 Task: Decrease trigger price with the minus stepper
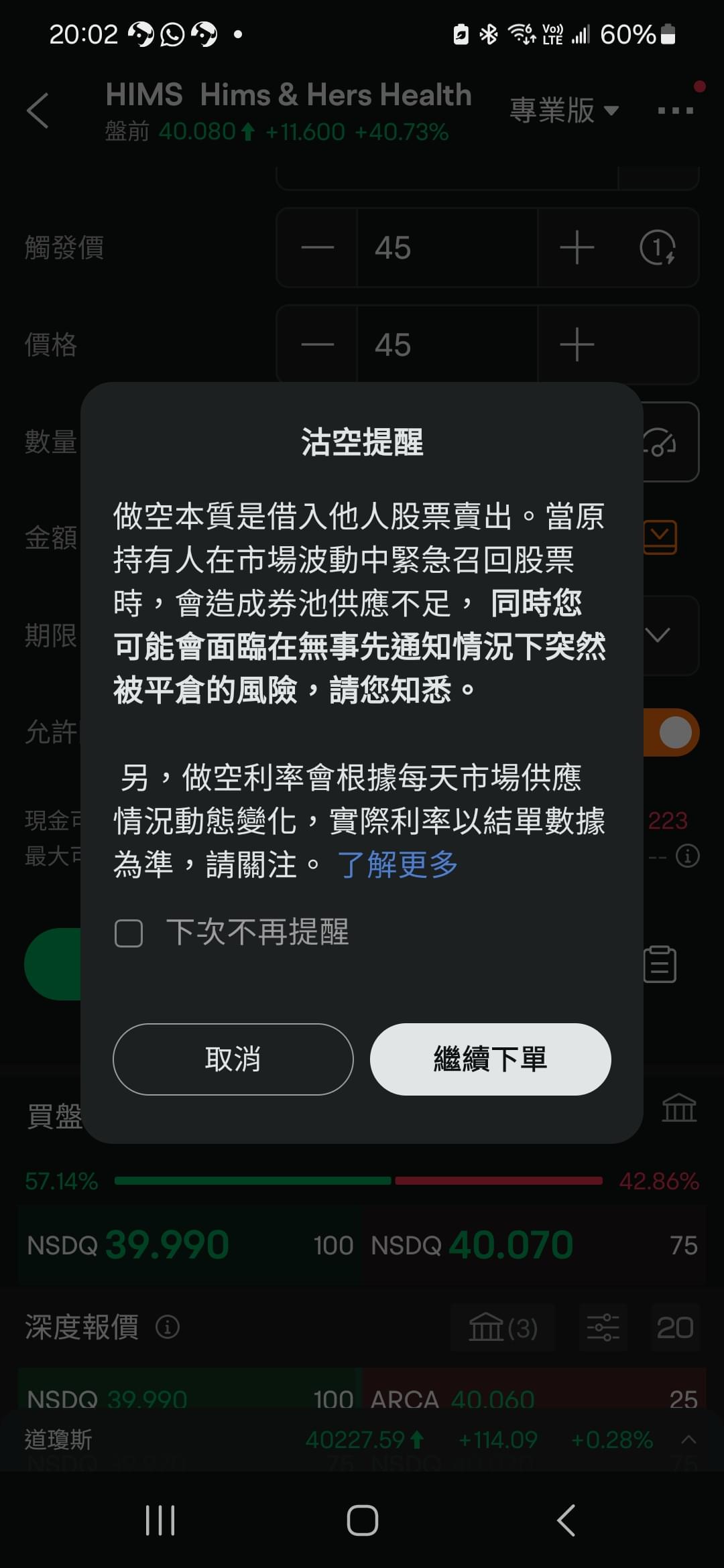316,247
